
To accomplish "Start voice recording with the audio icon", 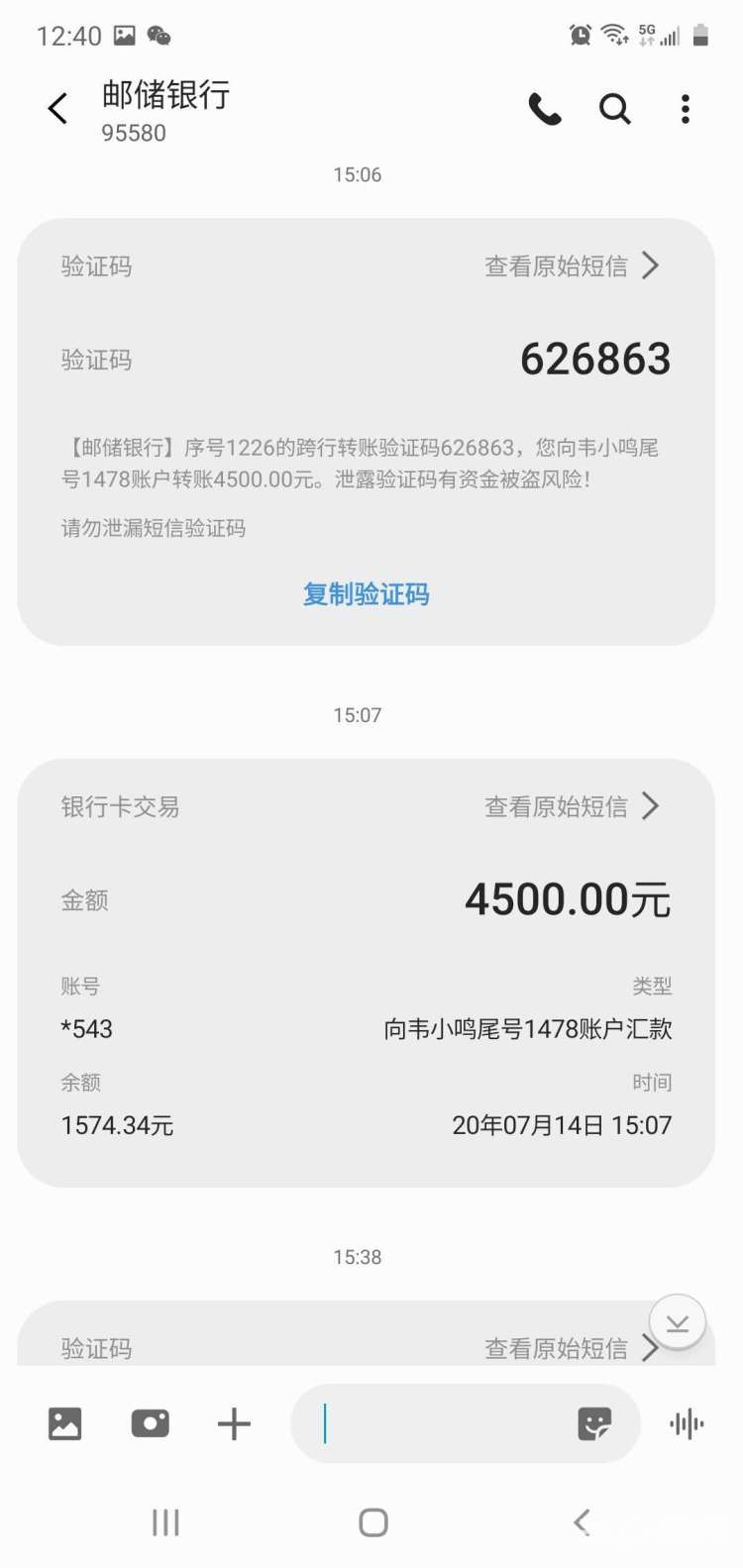I will point(686,1423).
